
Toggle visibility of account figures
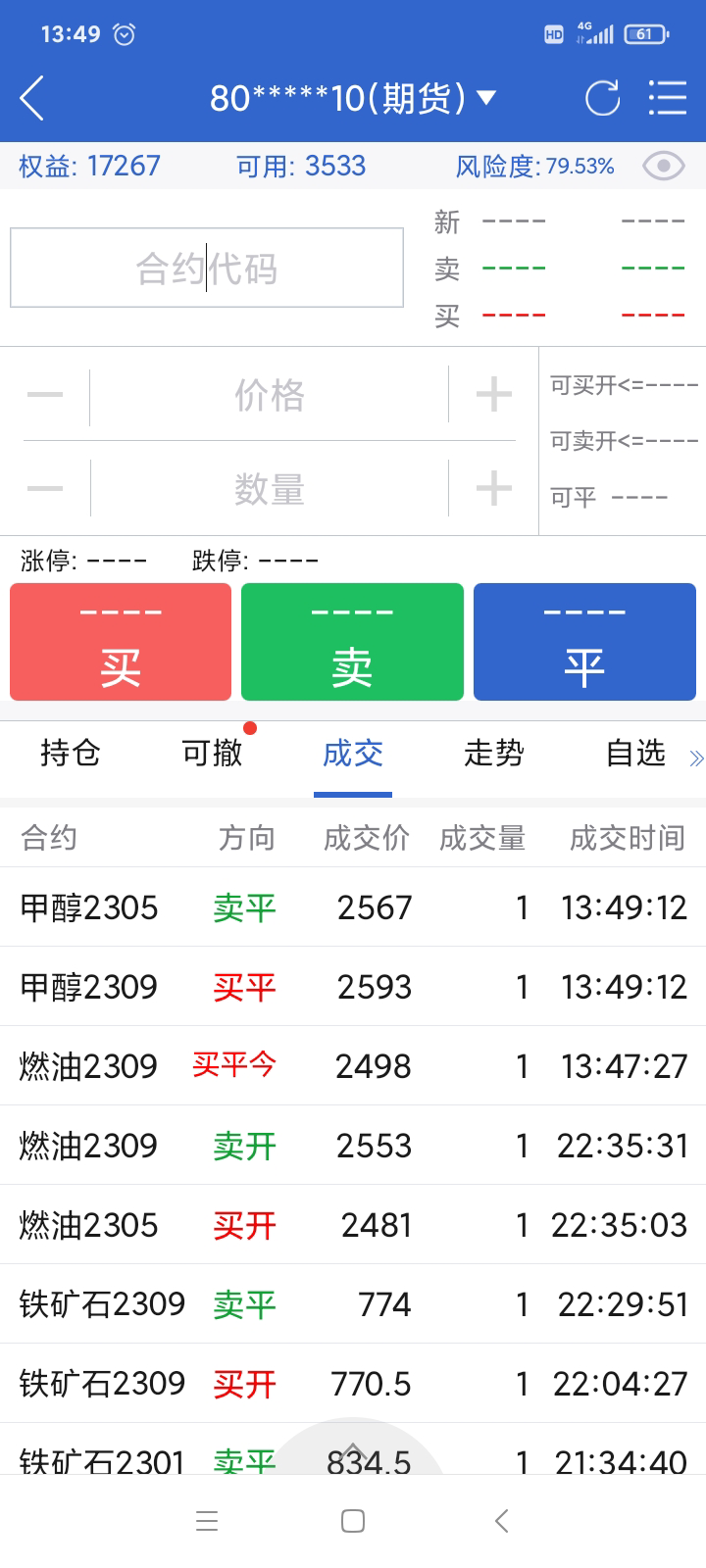(664, 167)
